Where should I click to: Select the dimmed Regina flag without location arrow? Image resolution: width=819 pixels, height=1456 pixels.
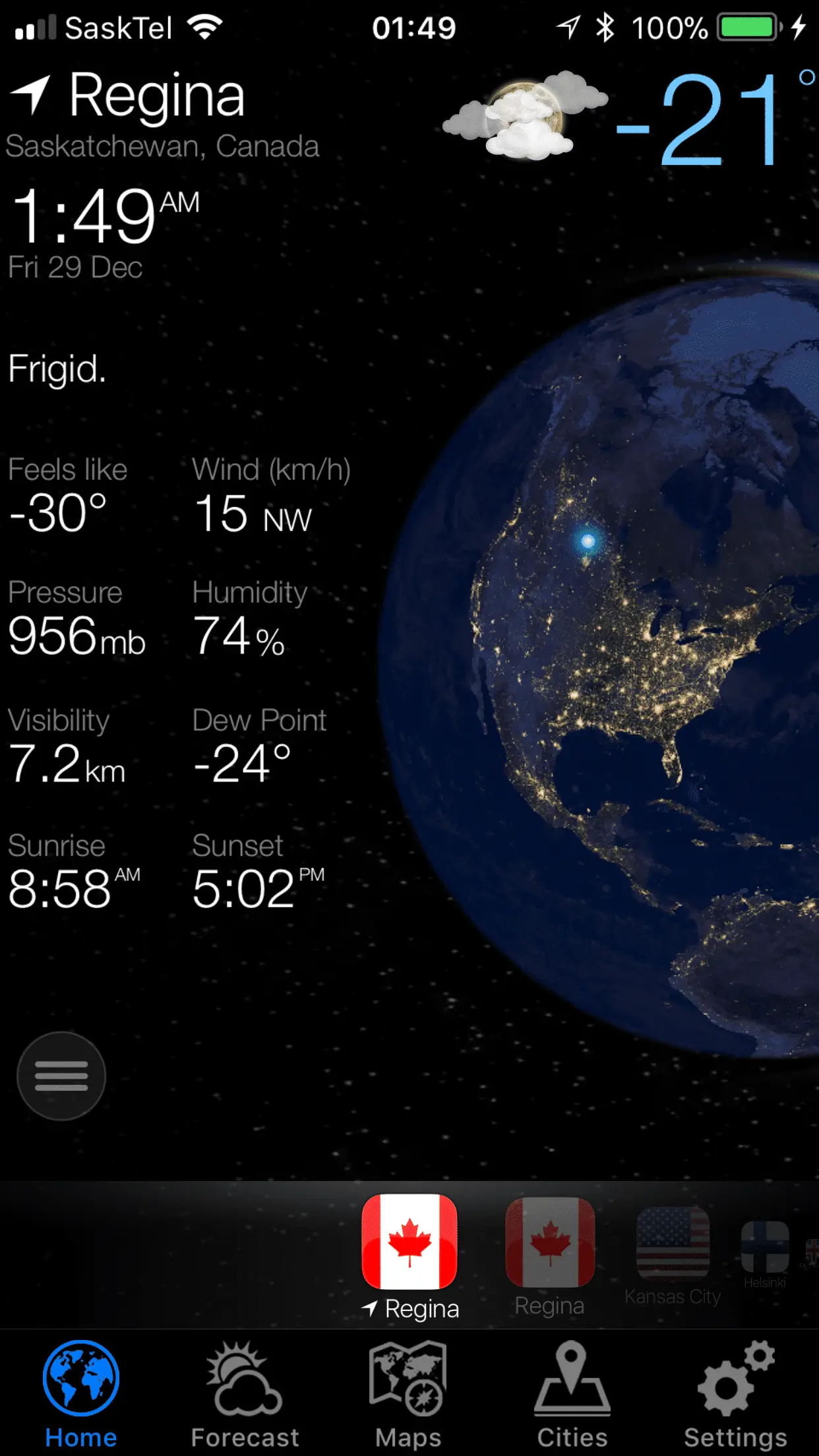(550, 1243)
